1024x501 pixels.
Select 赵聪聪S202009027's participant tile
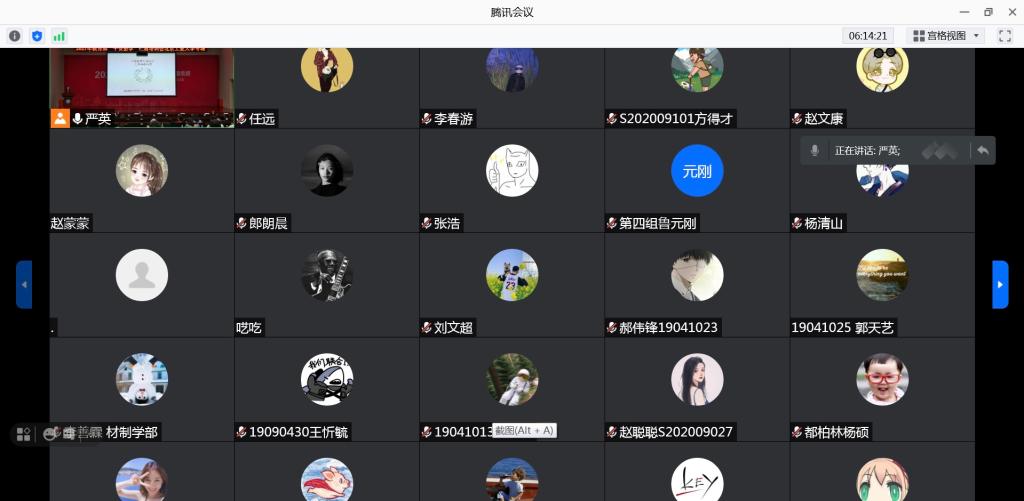(x=697, y=388)
